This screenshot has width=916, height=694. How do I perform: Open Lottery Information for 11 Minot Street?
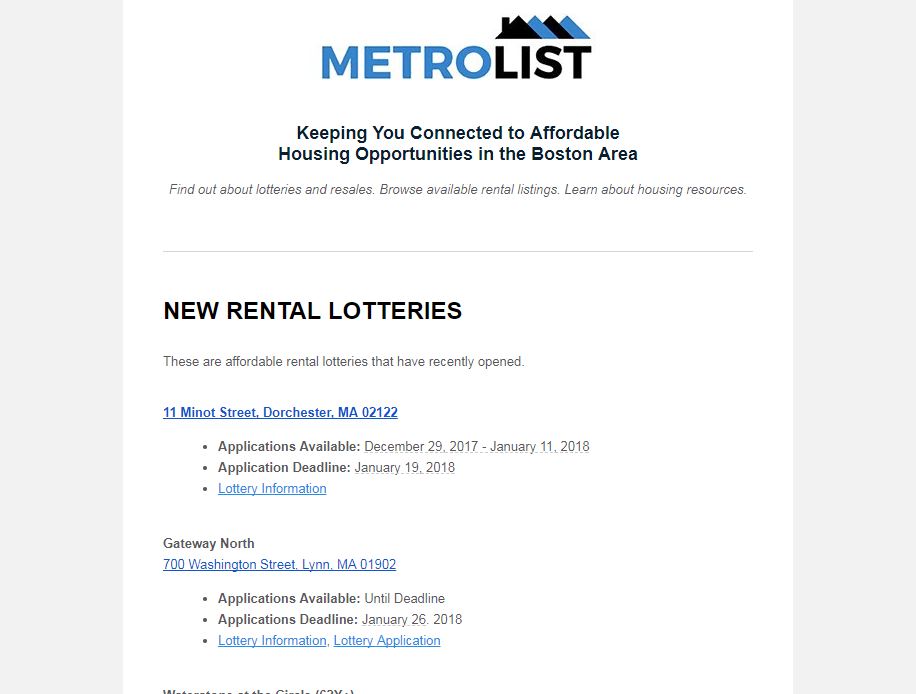[x=272, y=489]
